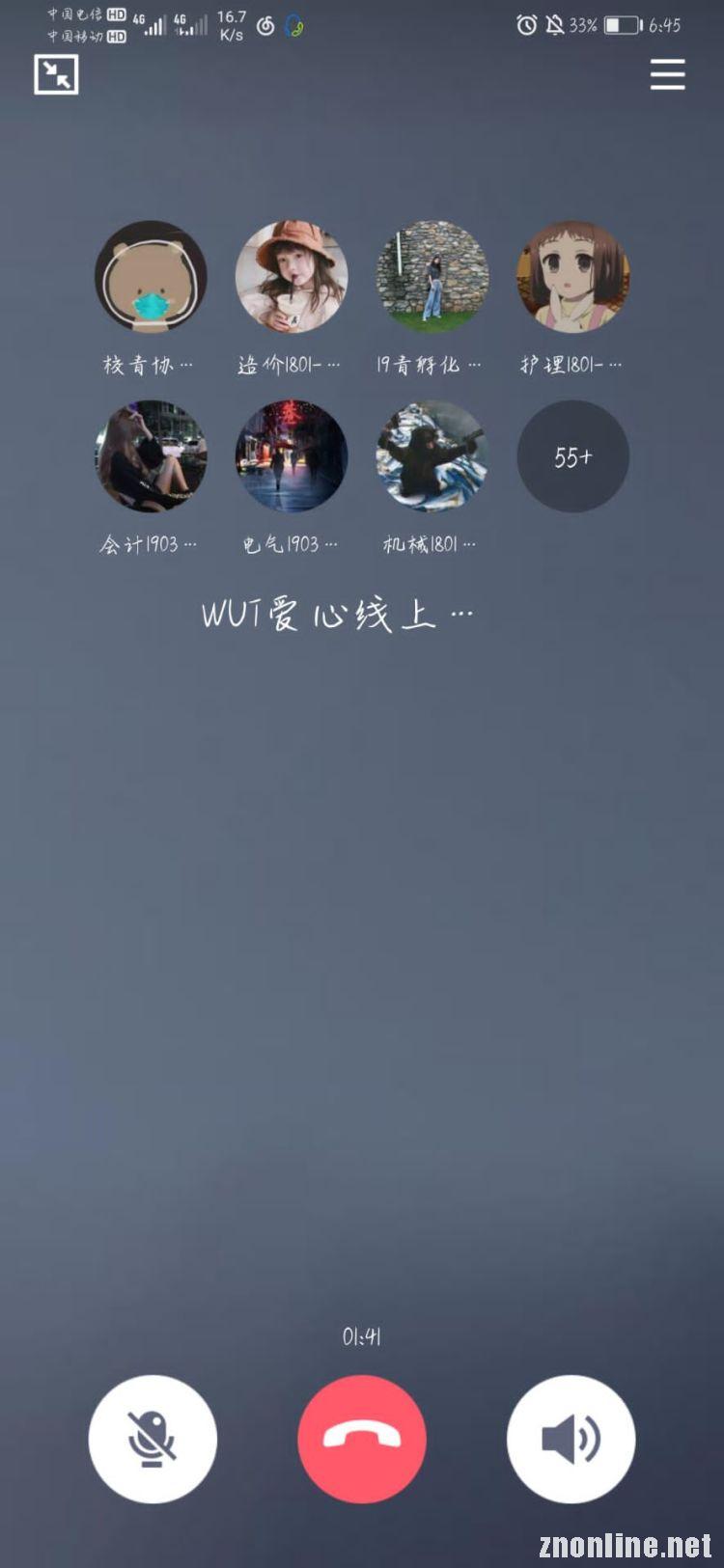Image resolution: width=724 pixels, height=1568 pixels.
Task: Tap the bear avatar labeled 核青协
Action: click(151, 277)
